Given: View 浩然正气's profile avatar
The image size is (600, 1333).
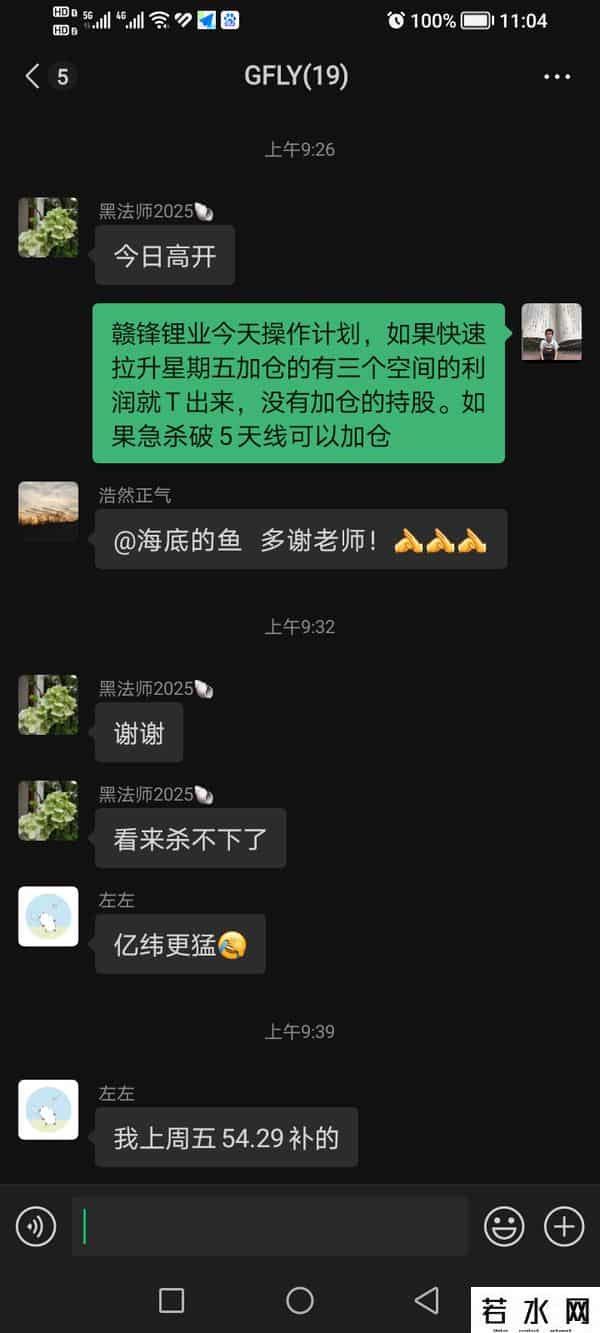Looking at the screenshot, I should coord(48,511).
